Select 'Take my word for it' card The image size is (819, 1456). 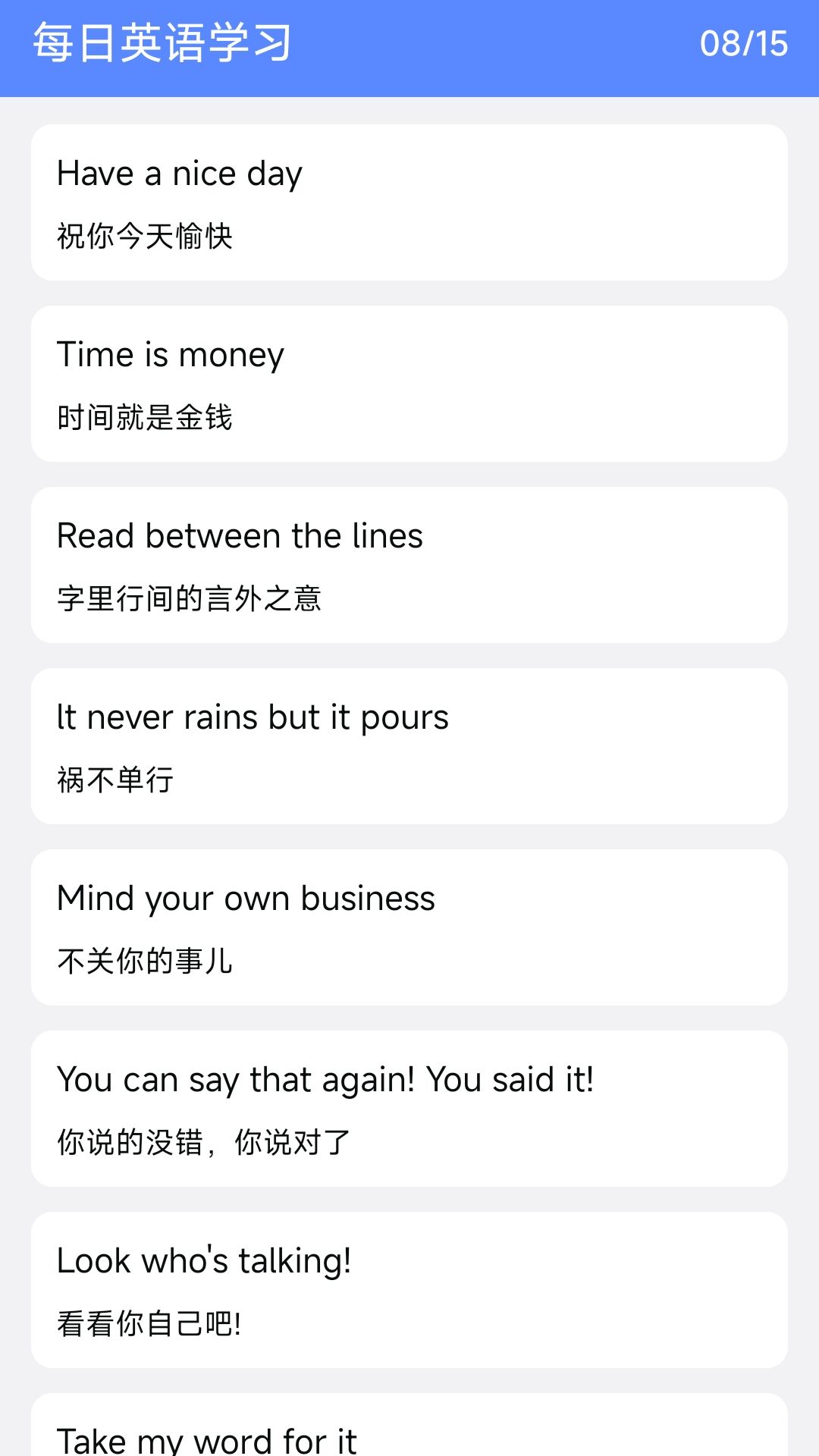click(409, 1425)
